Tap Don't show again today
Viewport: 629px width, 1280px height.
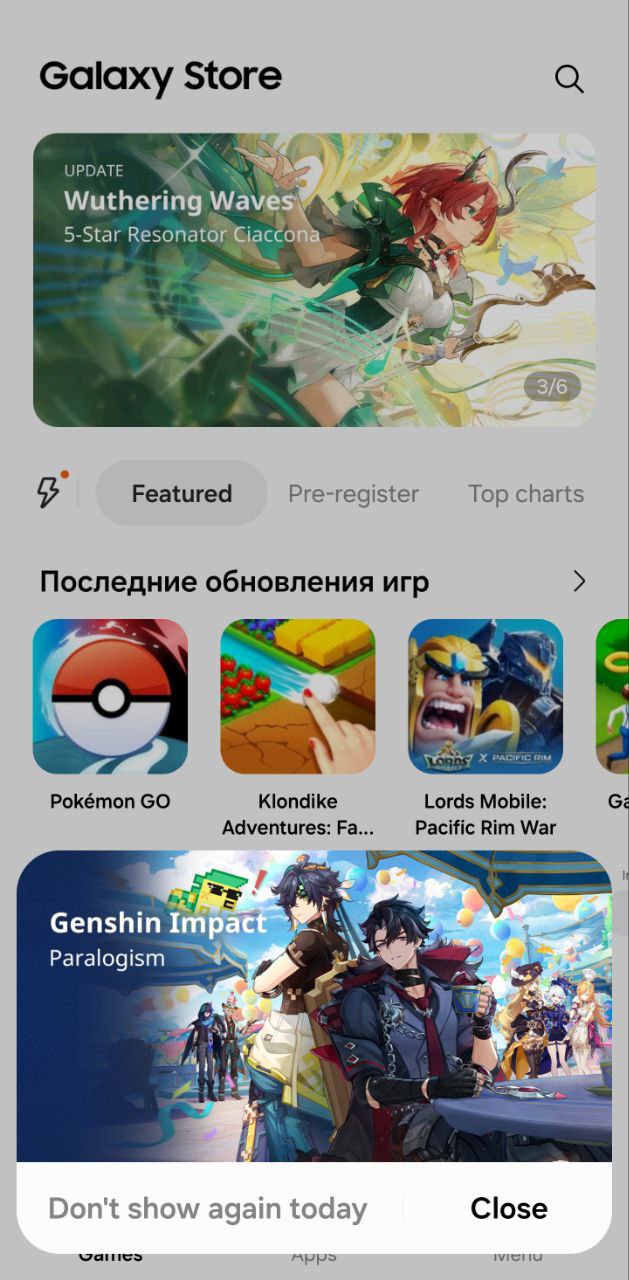point(208,1208)
